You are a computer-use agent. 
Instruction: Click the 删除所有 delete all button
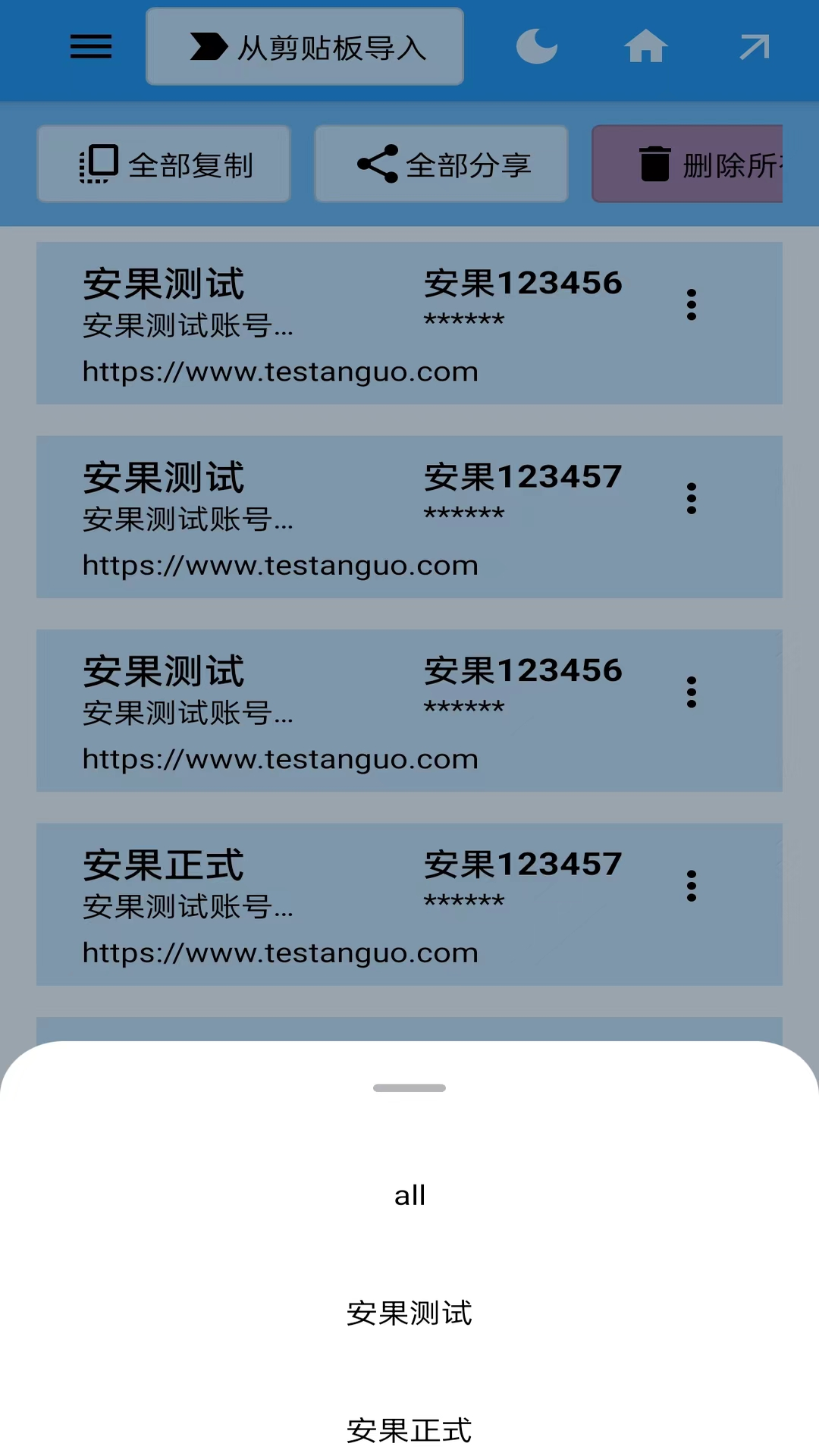point(705,163)
